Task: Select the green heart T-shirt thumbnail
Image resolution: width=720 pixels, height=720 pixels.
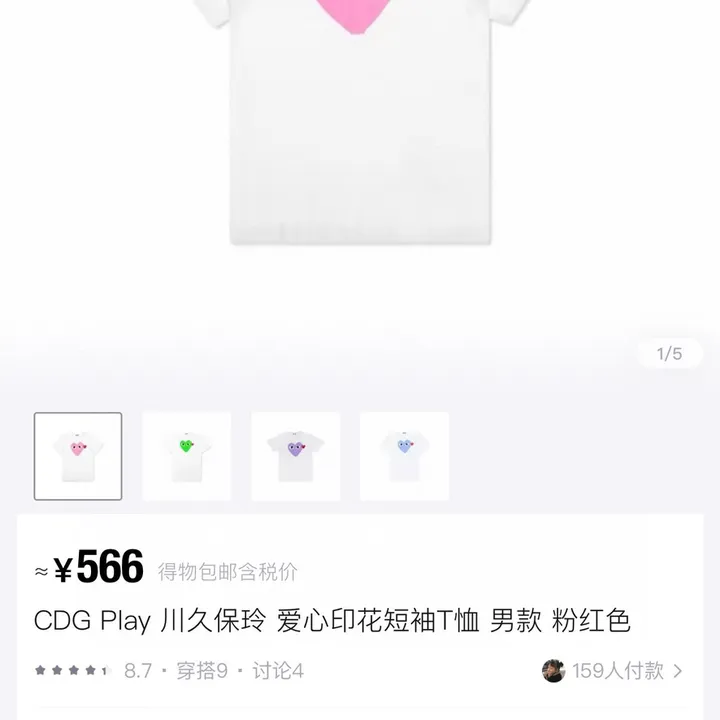Action: click(187, 456)
